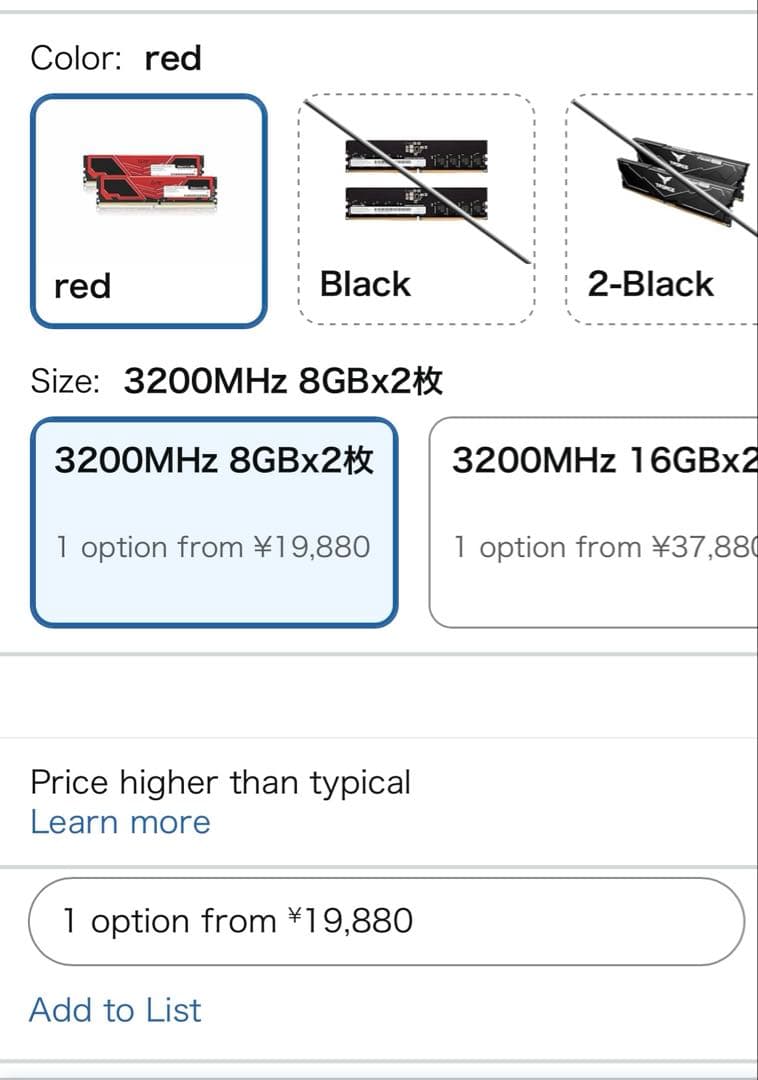View the unavailable Black DDR5 option
The width and height of the screenshot is (758, 1080).
point(417,185)
